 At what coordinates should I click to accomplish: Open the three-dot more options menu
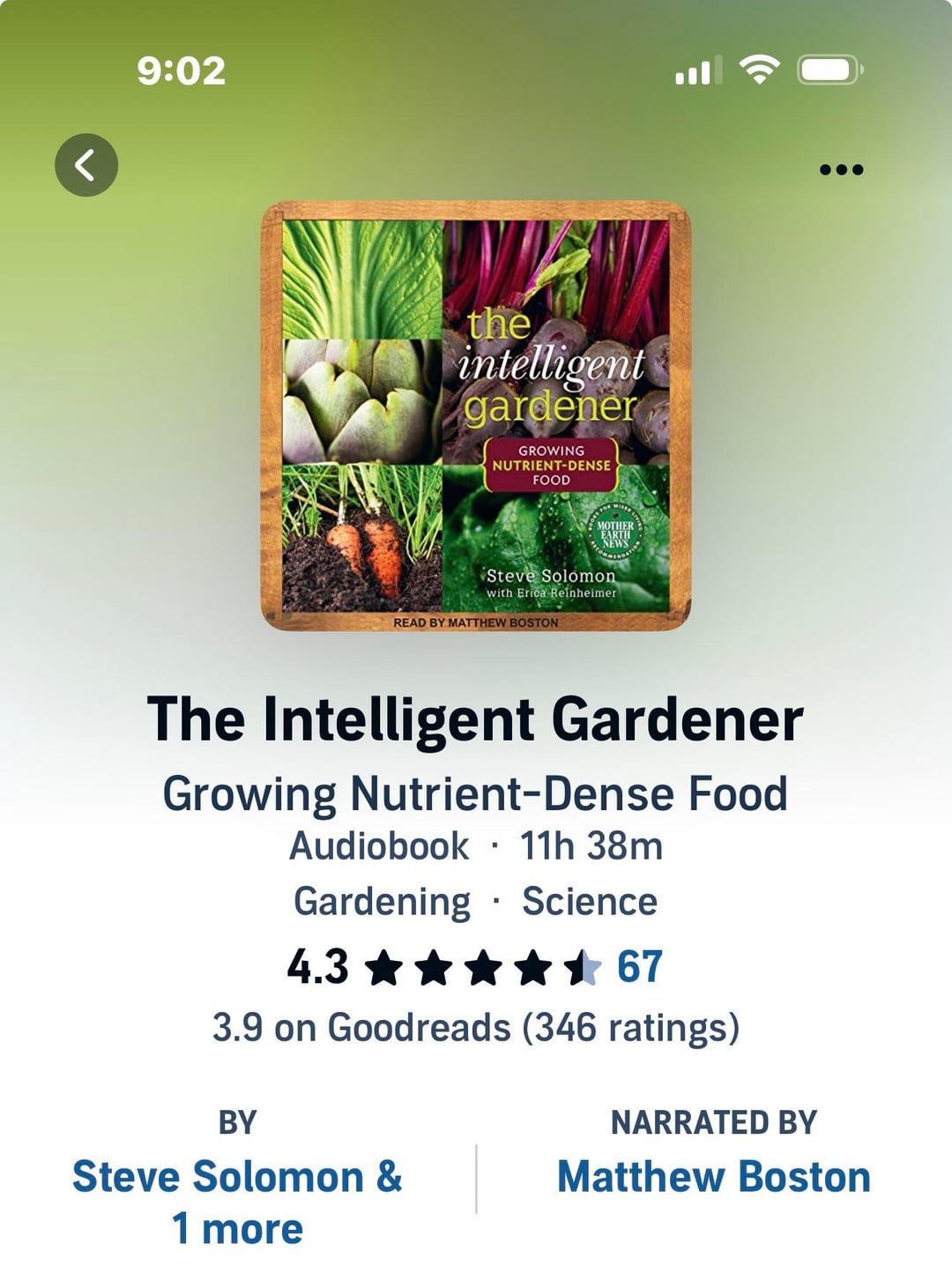tap(841, 169)
